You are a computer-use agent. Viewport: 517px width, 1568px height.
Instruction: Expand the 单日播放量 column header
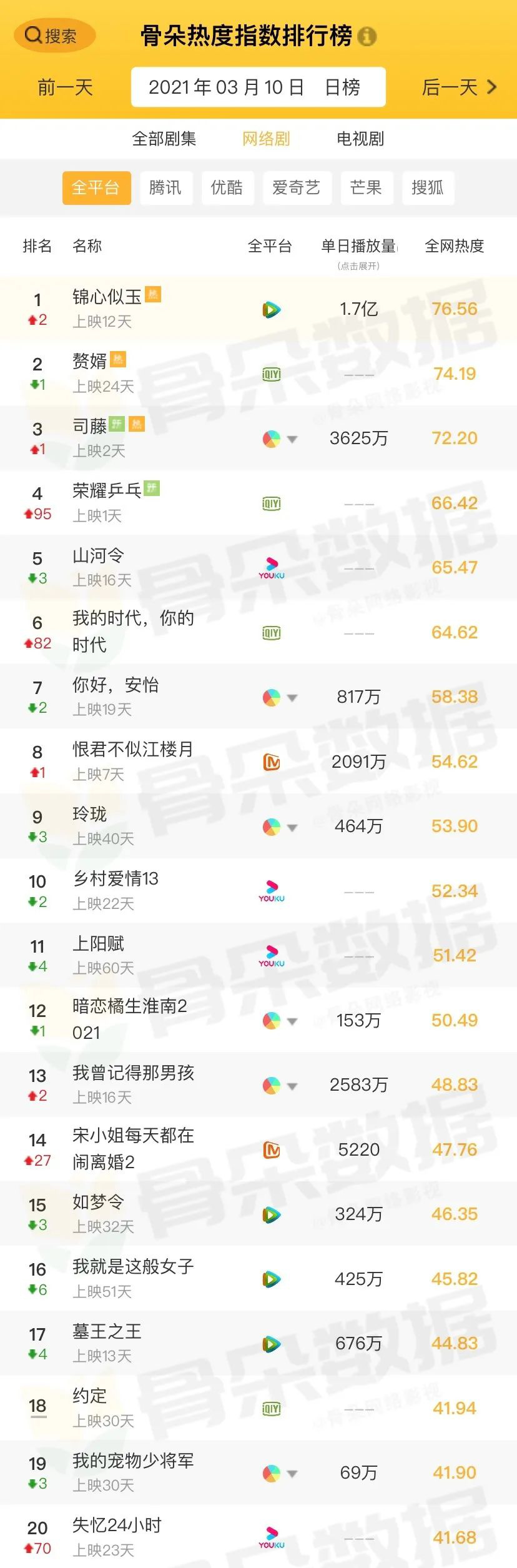[359, 252]
